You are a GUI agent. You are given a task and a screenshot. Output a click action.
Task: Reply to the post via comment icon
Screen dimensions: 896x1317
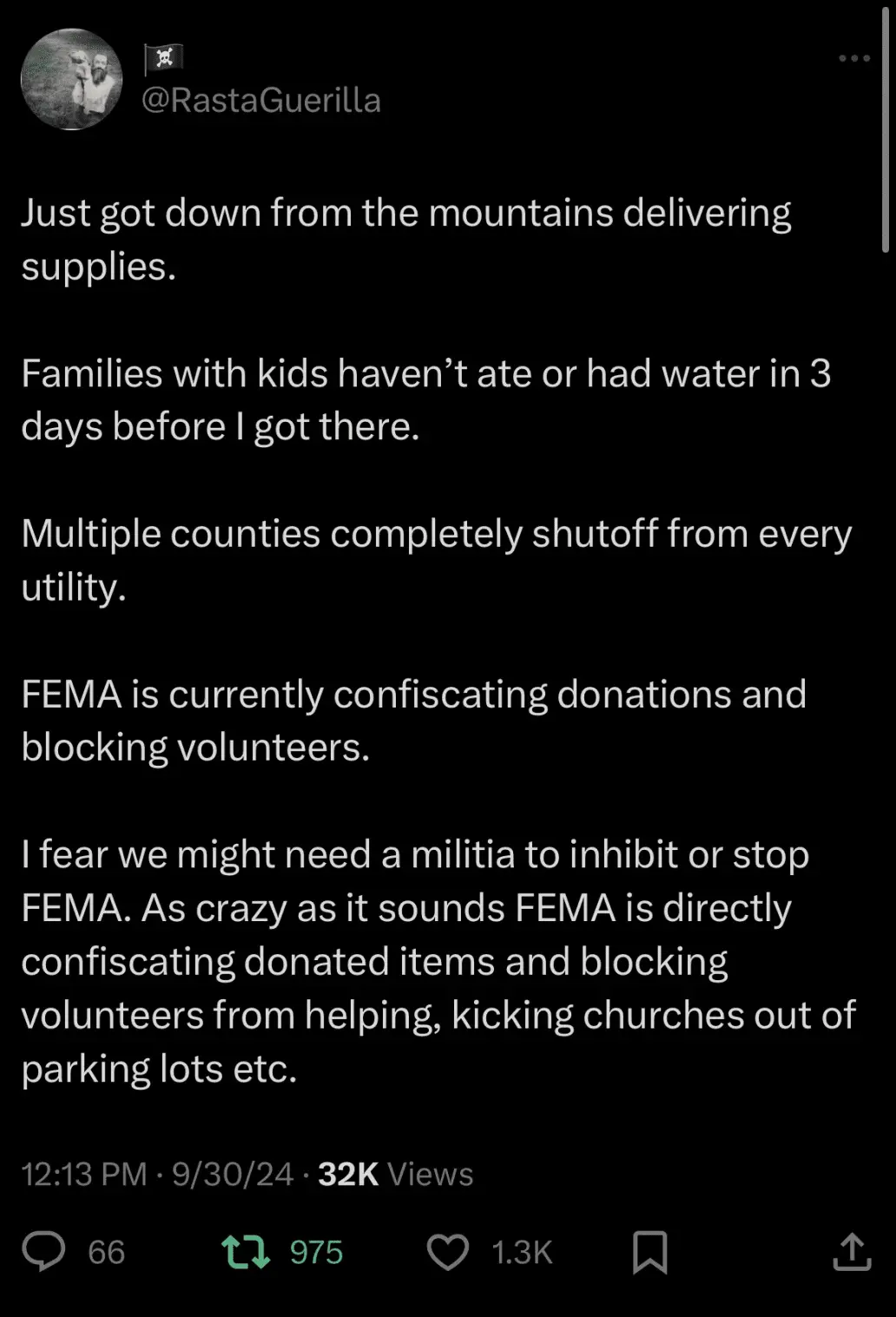click(x=43, y=1251)
